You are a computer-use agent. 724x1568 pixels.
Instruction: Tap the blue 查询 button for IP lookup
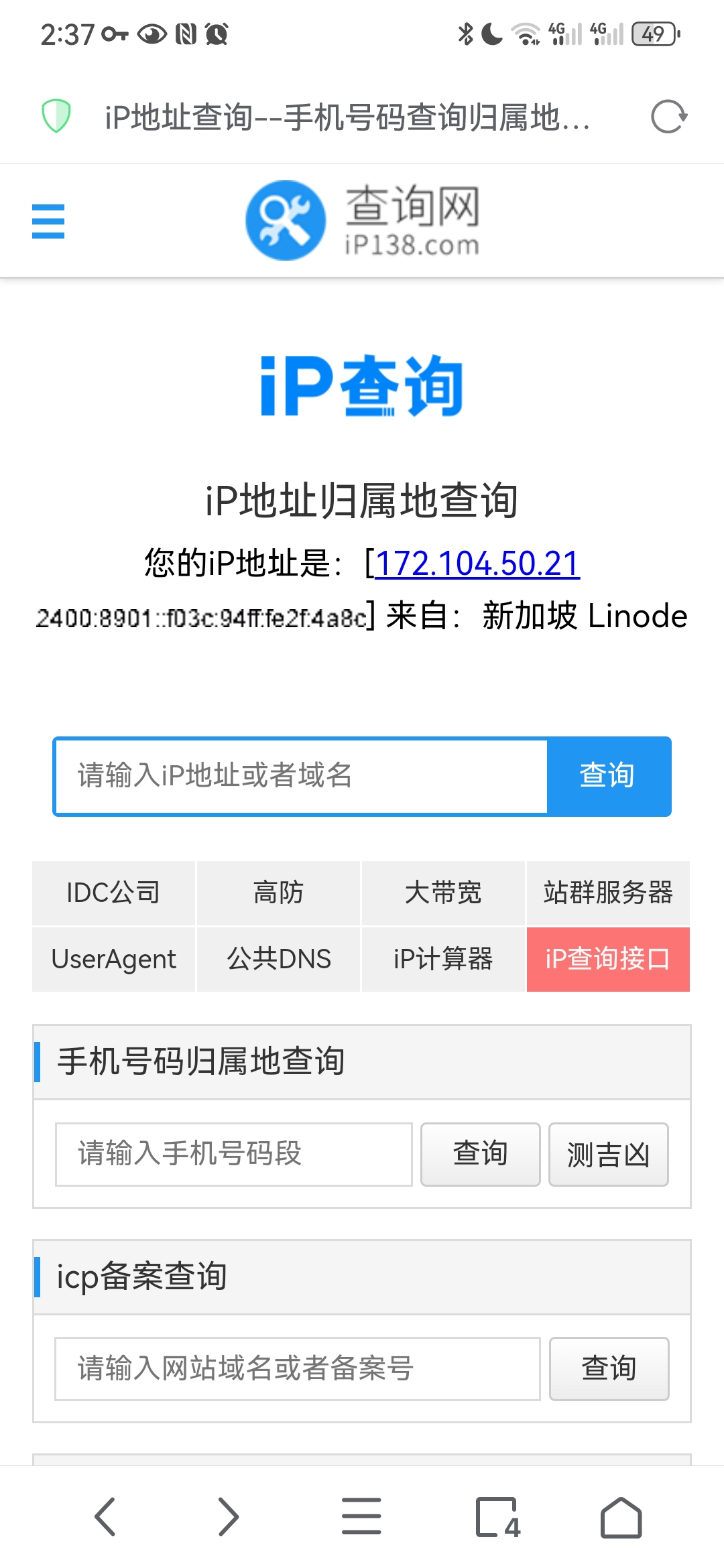point(608,776)
